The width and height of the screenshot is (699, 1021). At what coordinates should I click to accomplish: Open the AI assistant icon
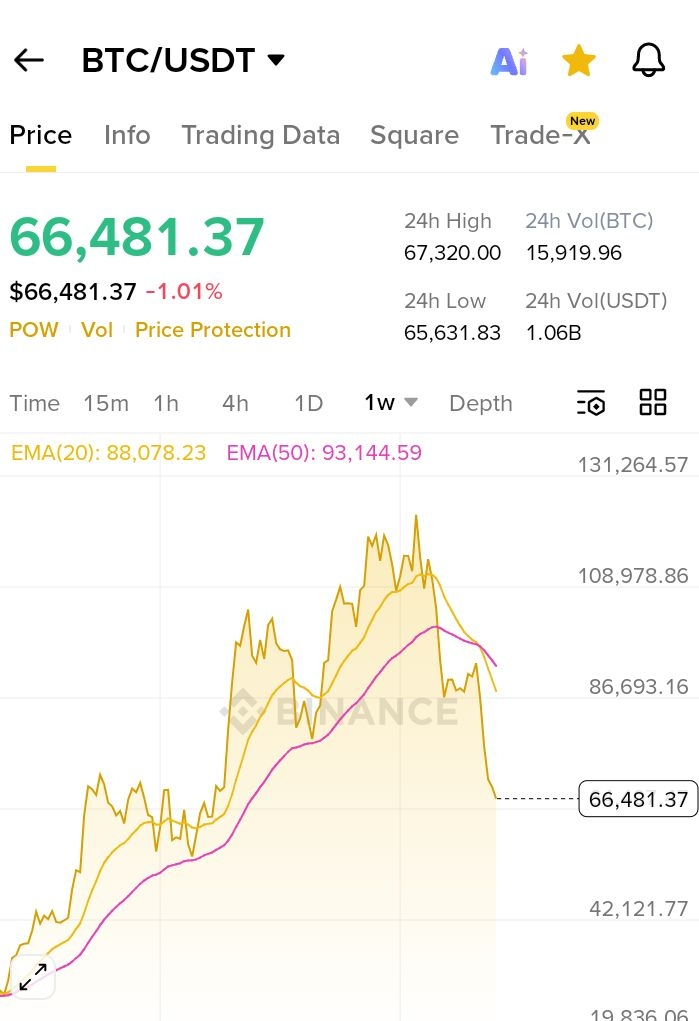(509, 62)
